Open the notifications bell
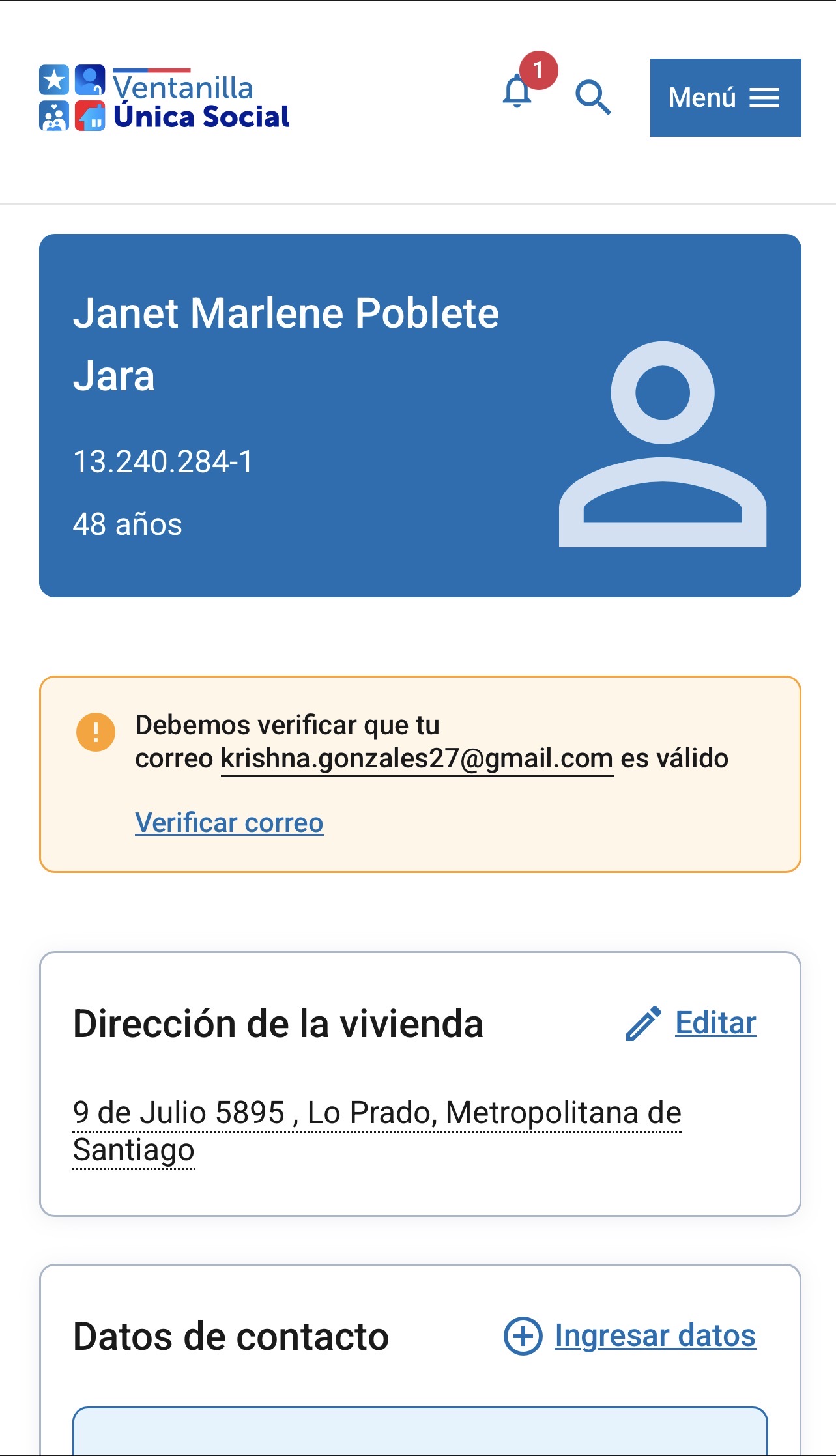Image resolution: width=836 pixels, height=1456 pixels. tap(518, 93)
